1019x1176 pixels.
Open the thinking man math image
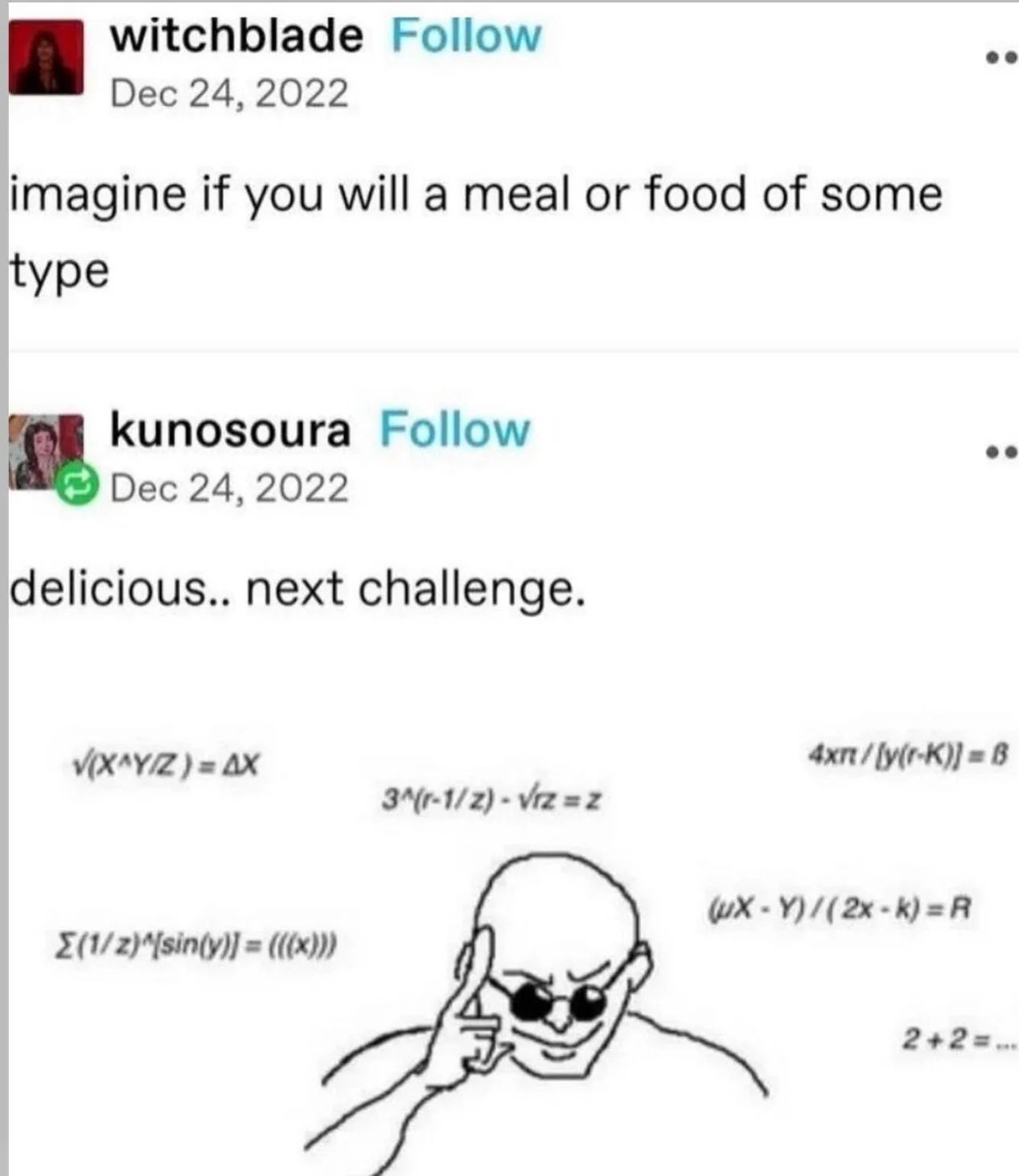(531, 941)
